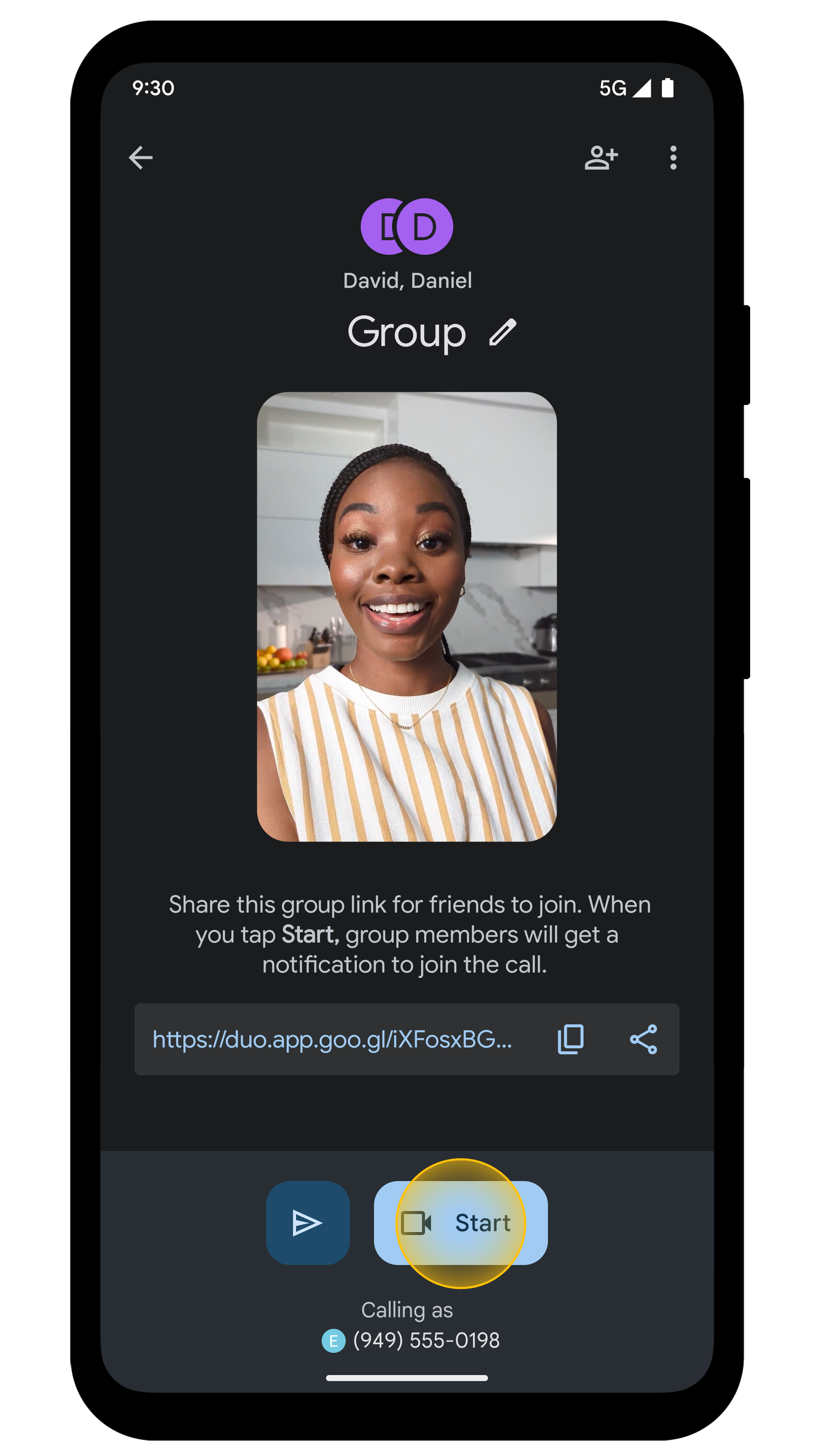Send a message with the arrow button
814x1456 pixels.
tap(308, 1223)
